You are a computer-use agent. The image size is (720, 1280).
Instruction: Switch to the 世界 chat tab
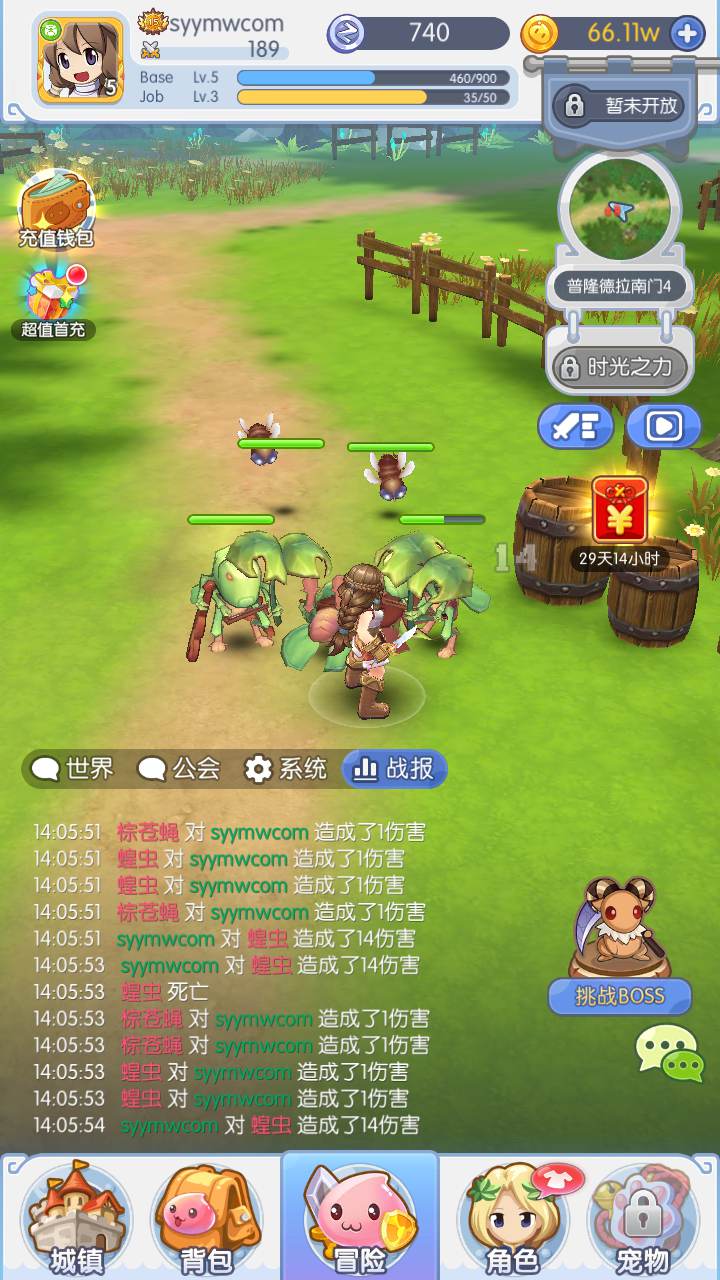click(x=74, y=768)
